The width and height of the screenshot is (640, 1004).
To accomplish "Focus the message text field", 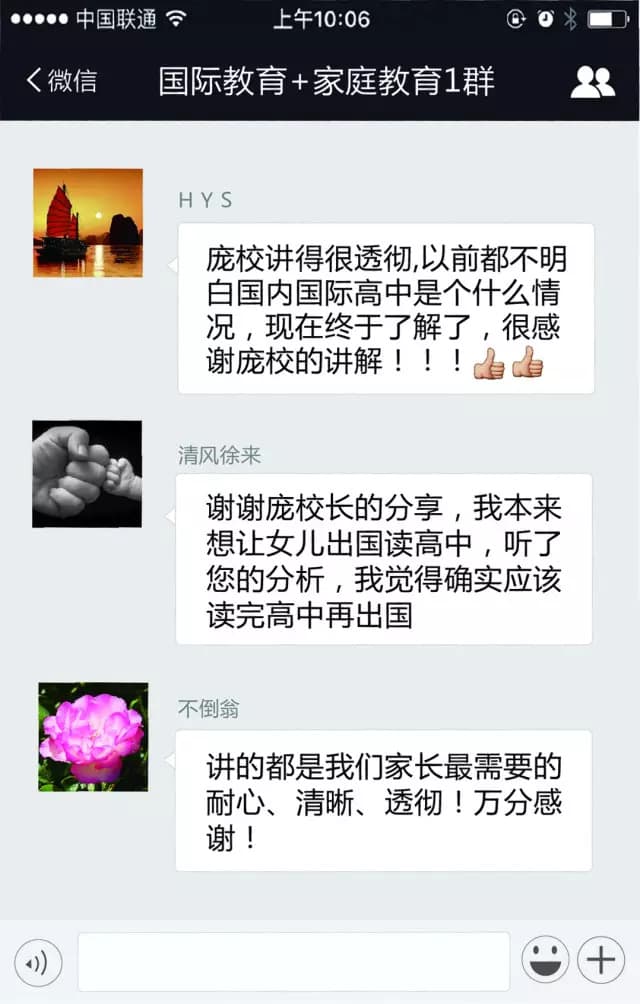I will (x=293, y=962).
